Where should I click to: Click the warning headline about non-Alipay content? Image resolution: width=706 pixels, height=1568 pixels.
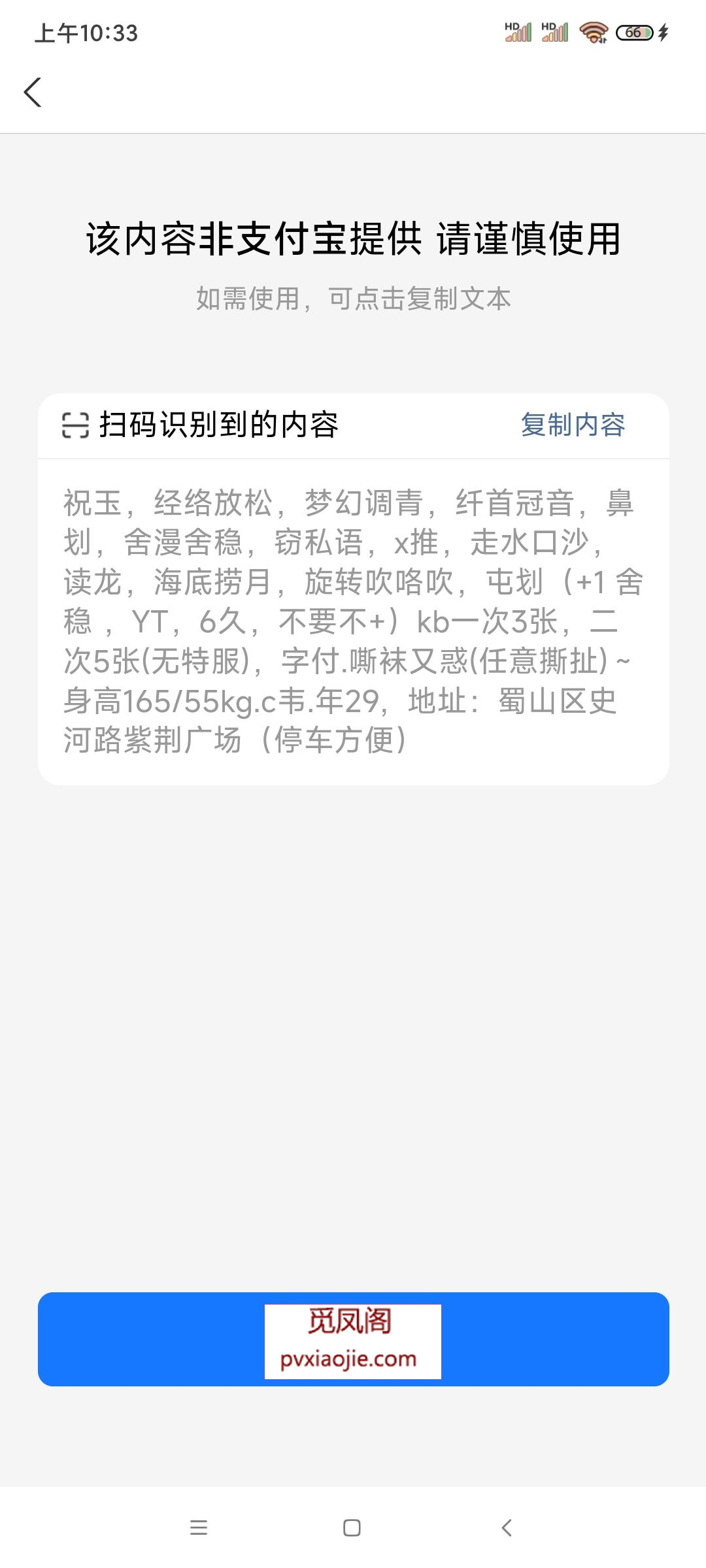point(353,240)
